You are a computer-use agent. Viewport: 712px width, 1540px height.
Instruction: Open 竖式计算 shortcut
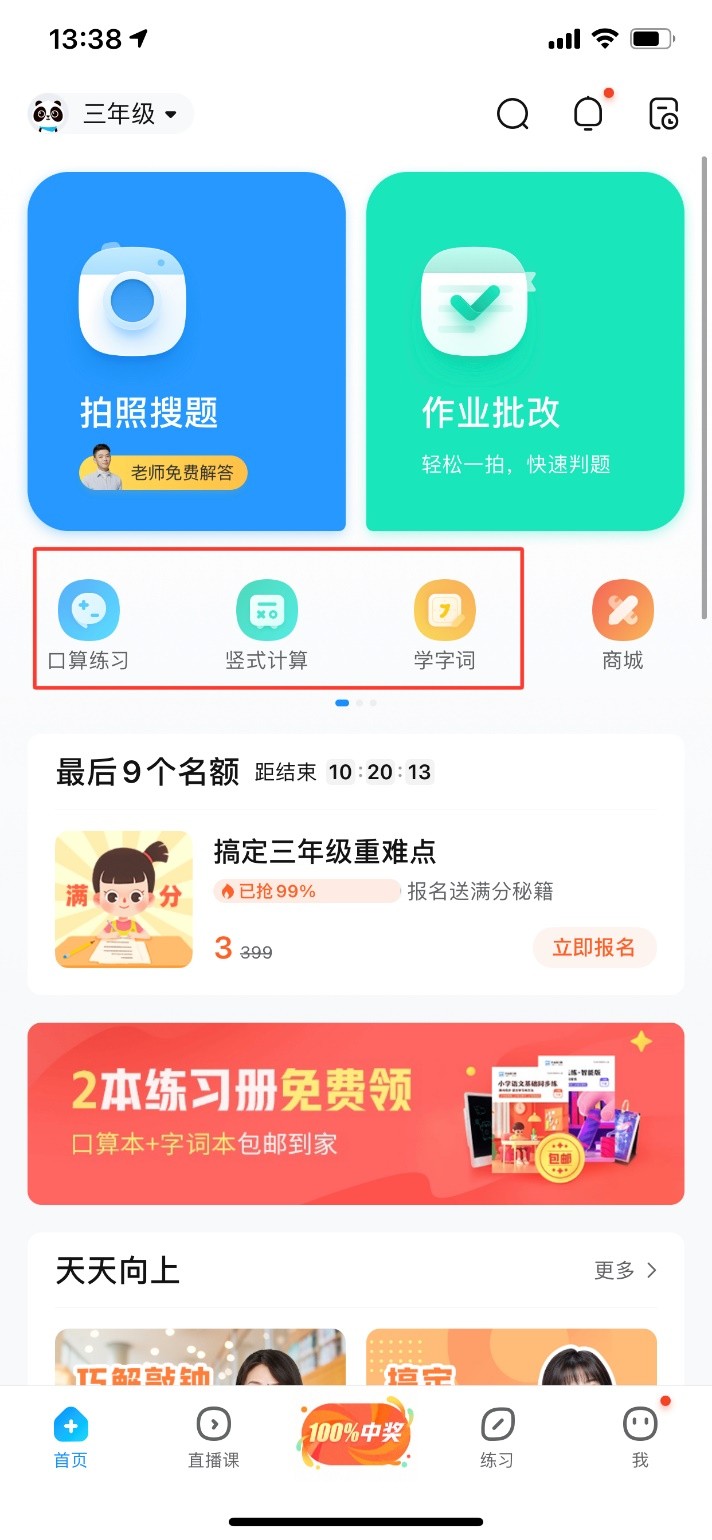[x=267, y=626]
